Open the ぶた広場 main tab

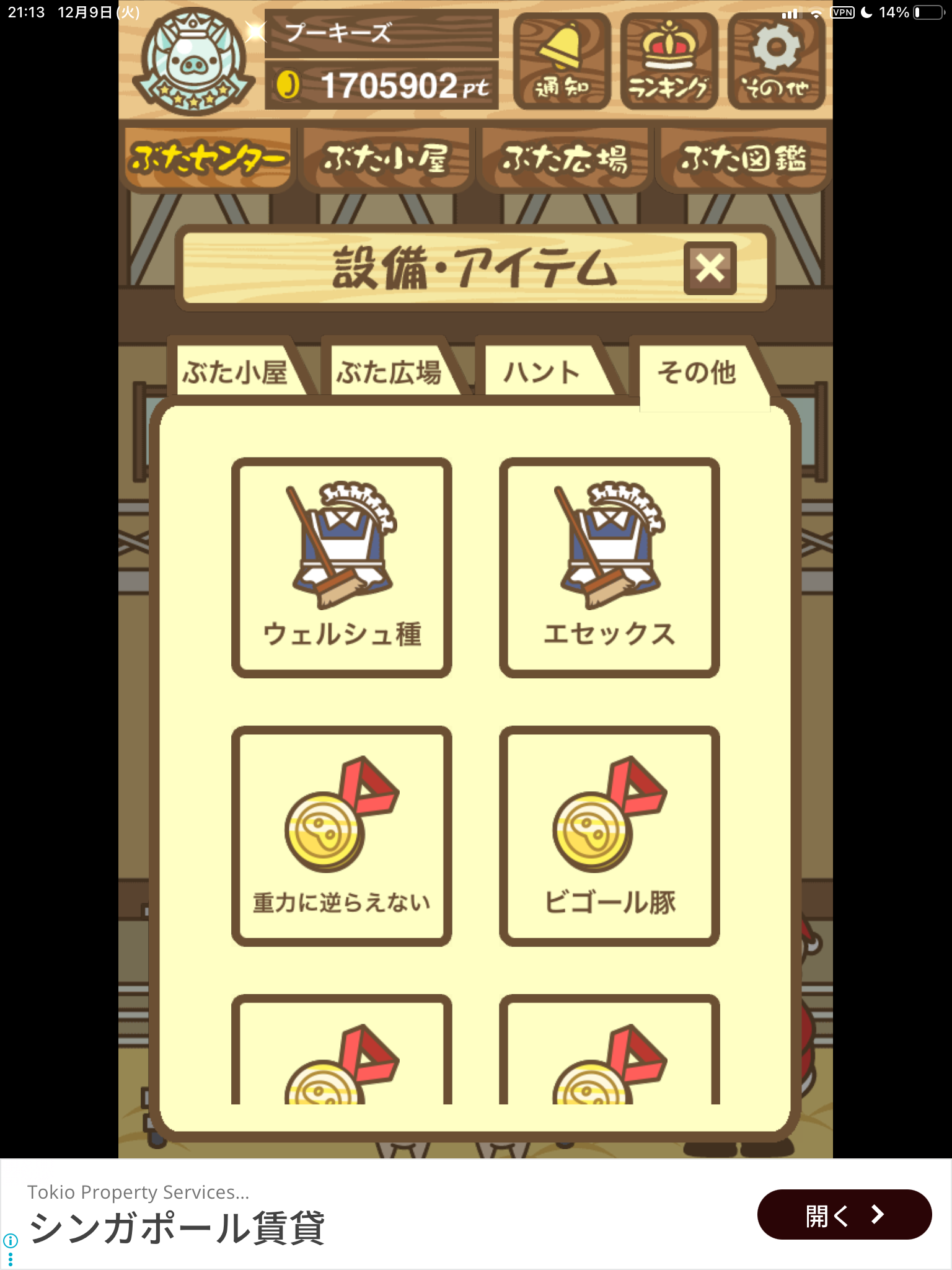(564, 159)
